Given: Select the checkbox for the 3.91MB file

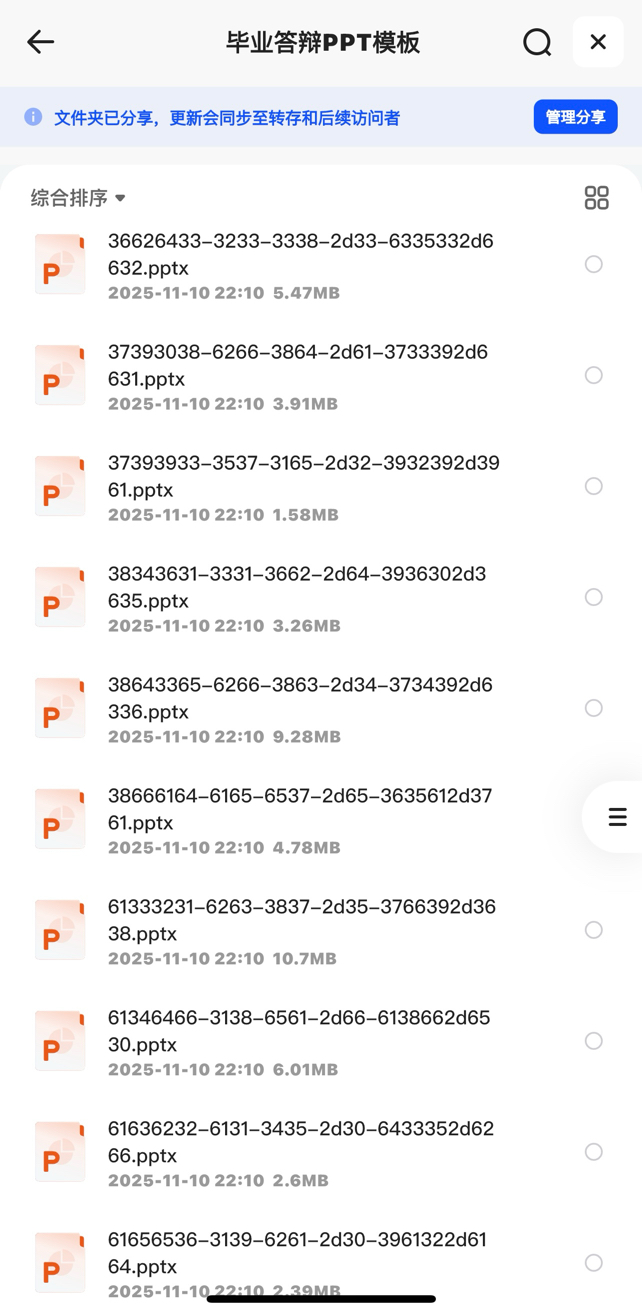Looking at the screenshot, I should coord(594,375).
